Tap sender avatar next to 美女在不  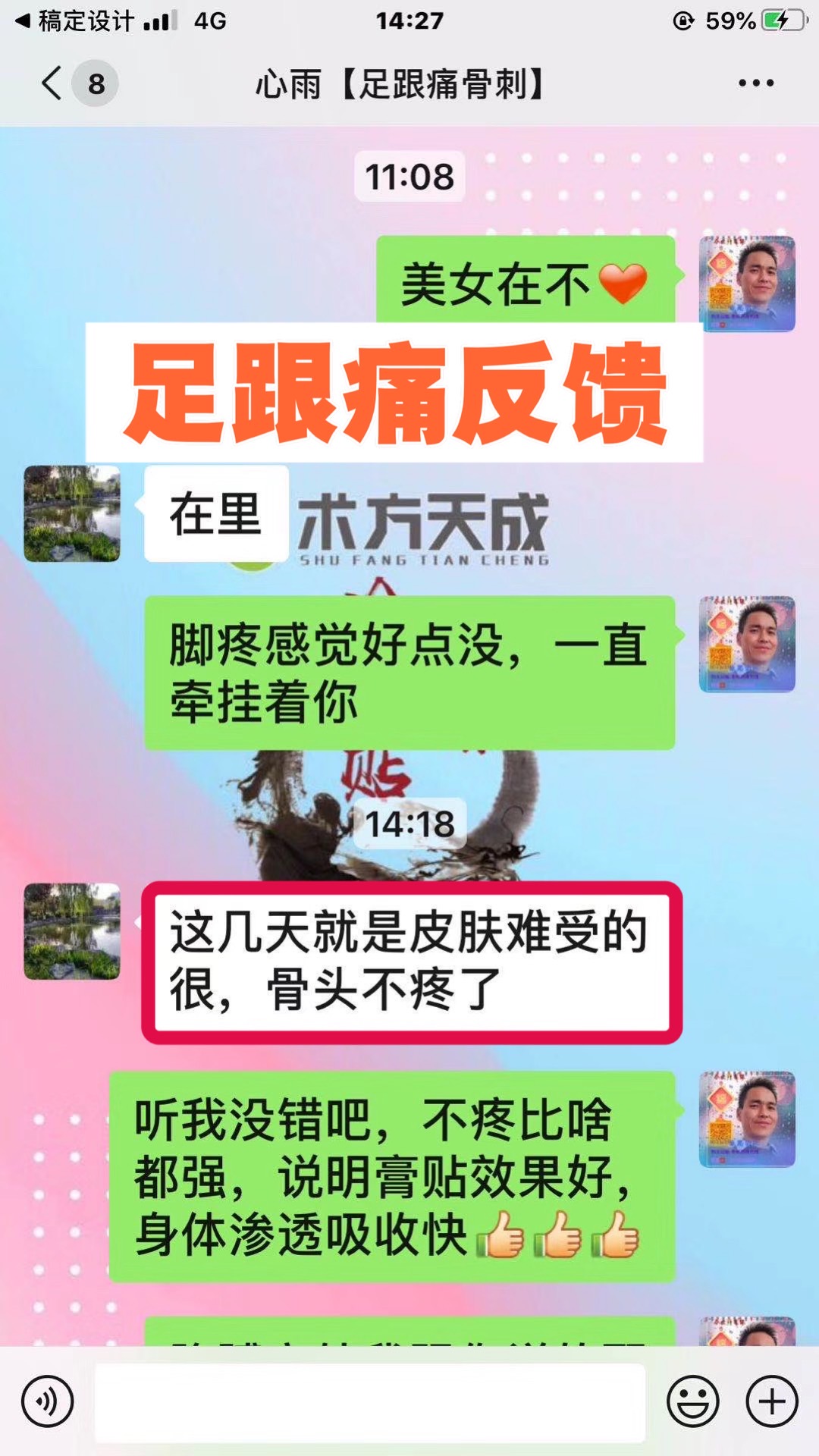click(x=747, y=284)
